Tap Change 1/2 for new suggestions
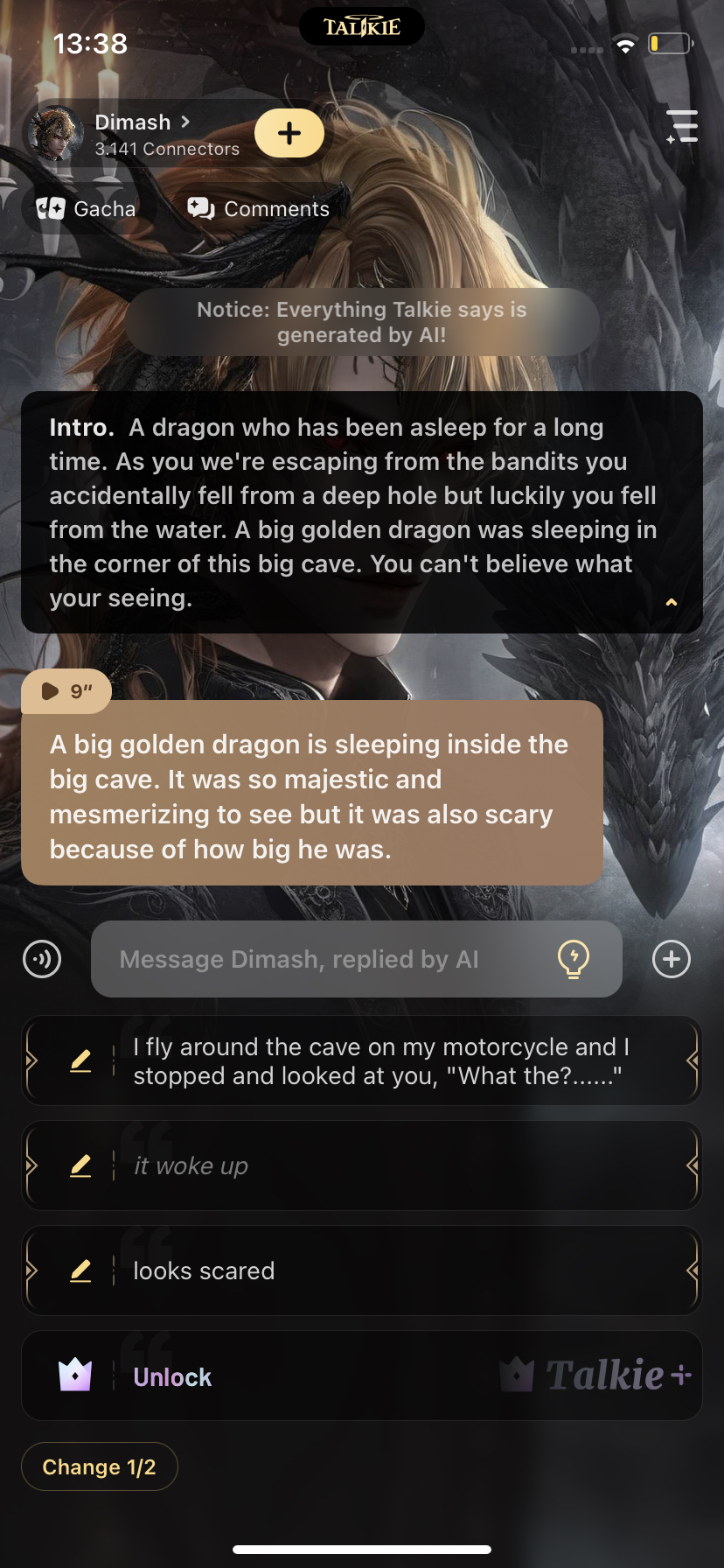Screen dimensions: 724x1568 point(100,1466)
